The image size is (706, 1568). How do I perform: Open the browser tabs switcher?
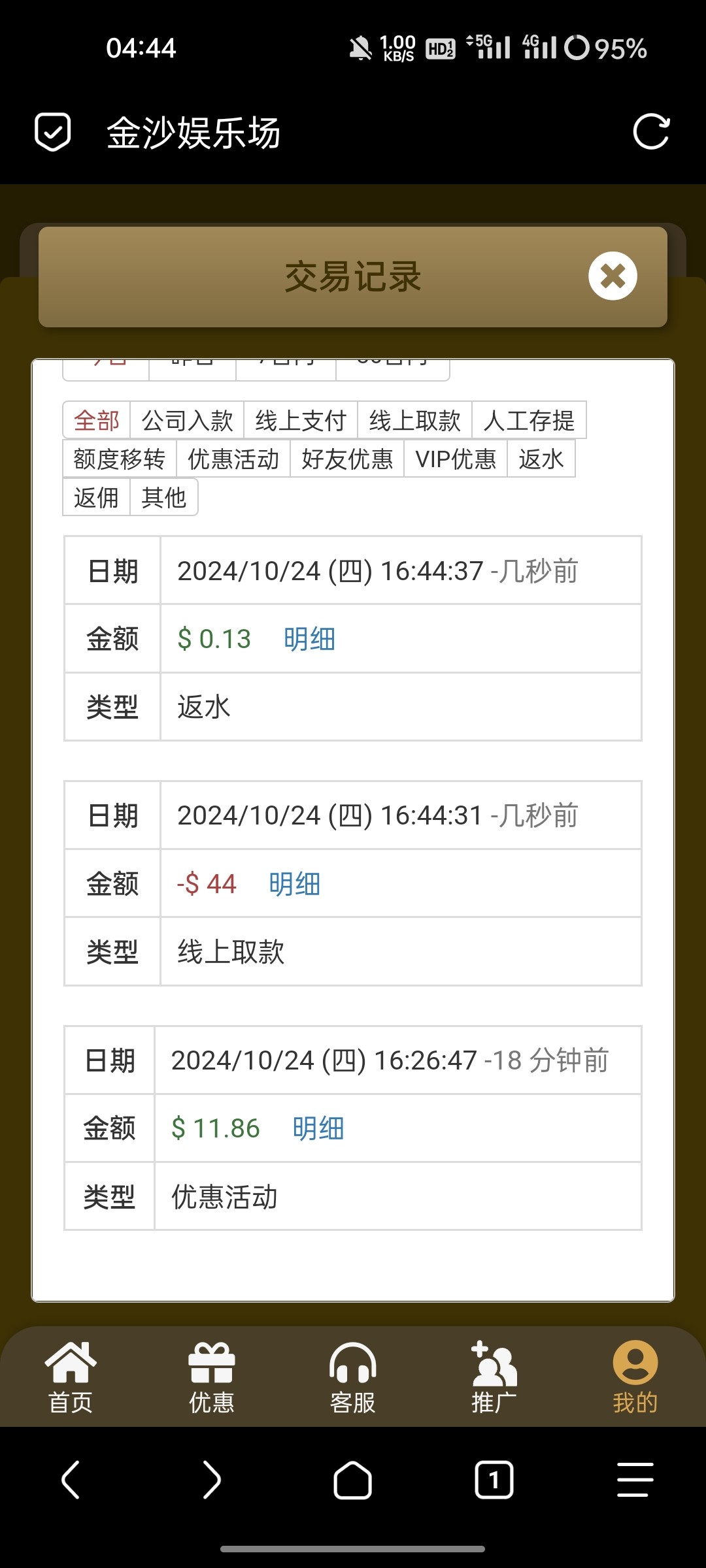[494, 1480]
